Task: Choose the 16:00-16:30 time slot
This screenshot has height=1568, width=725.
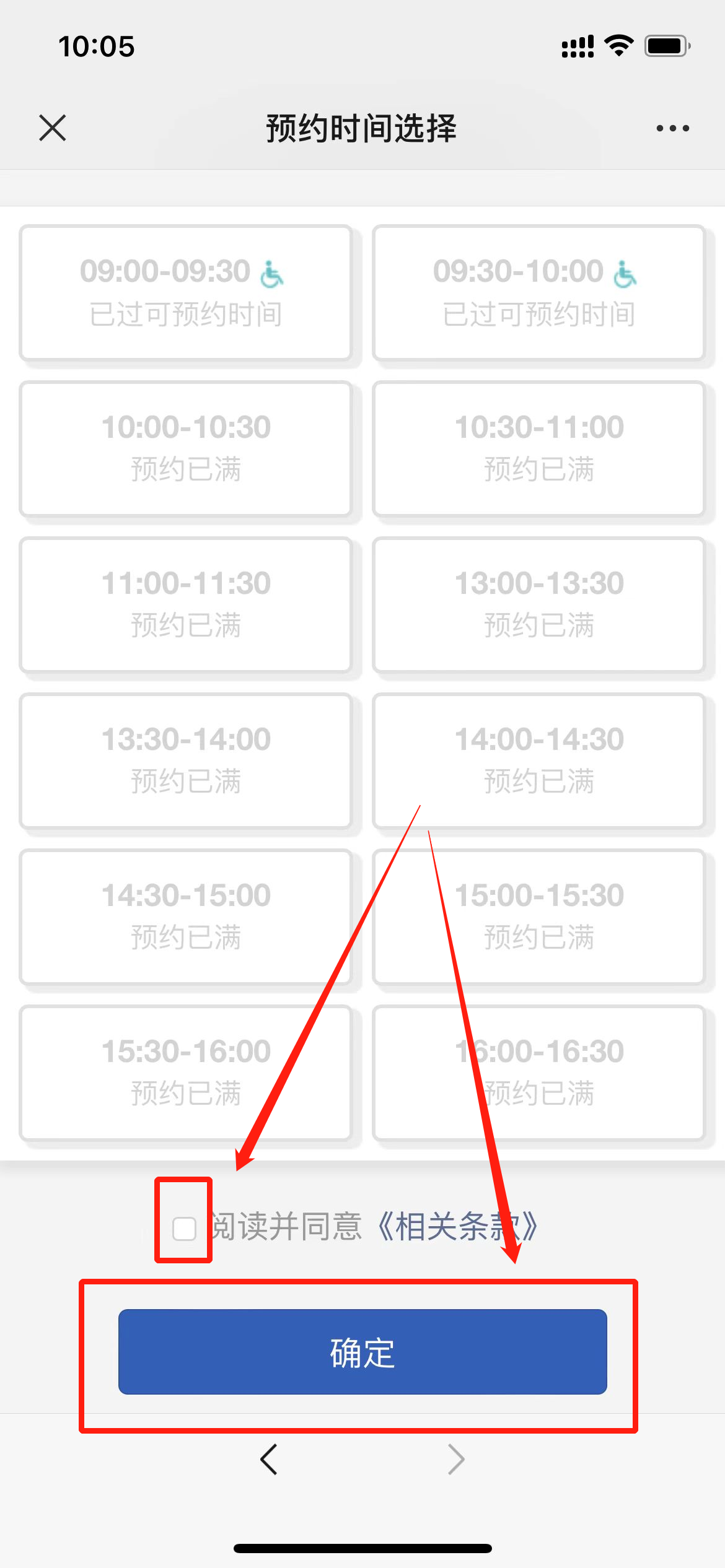Action: pyautogui.click(x=538, y=1073)
